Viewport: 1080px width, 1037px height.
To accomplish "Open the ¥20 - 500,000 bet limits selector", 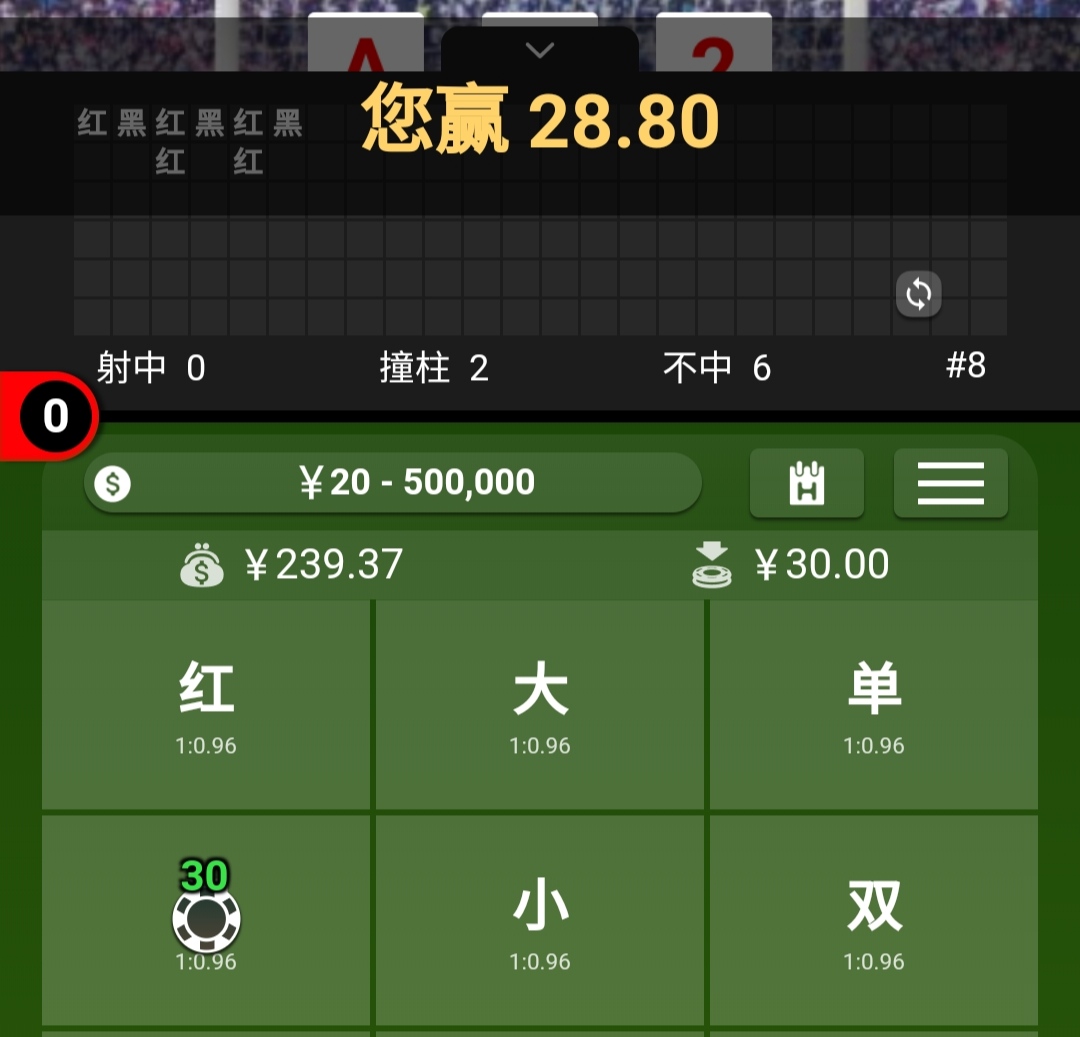I will point(393,483).
